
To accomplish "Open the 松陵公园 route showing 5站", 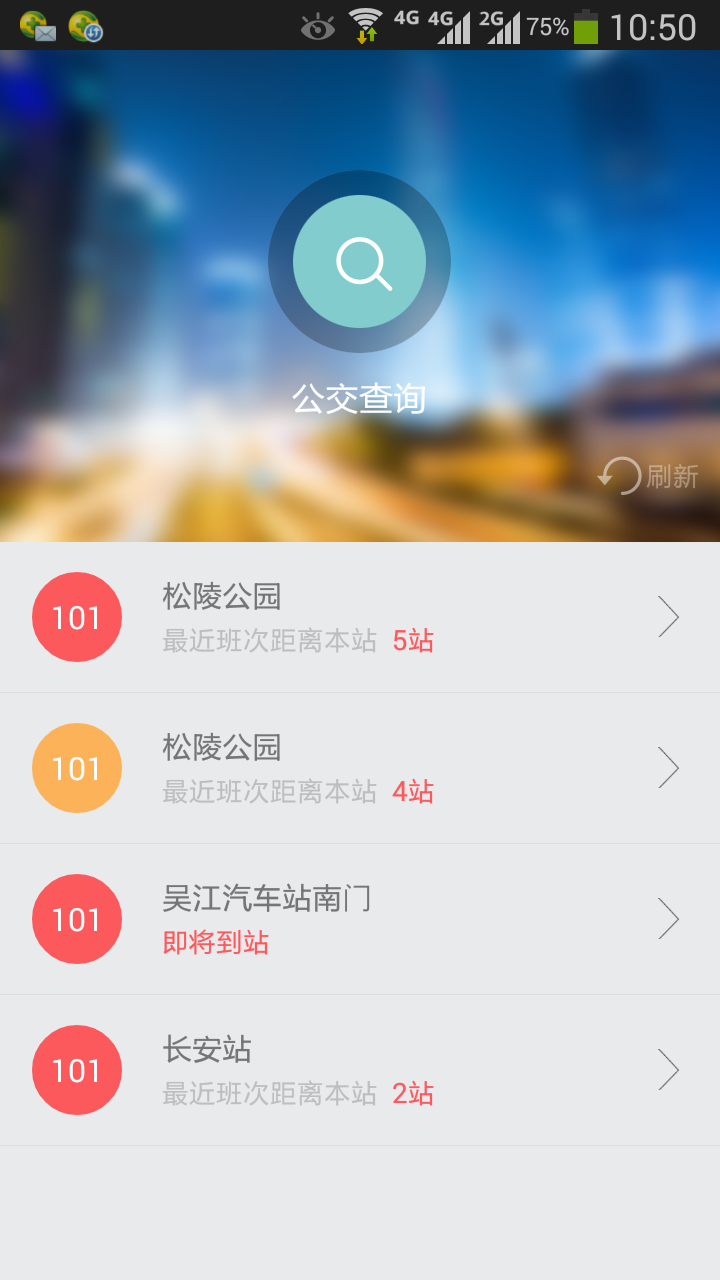I will tap(360, 617).
